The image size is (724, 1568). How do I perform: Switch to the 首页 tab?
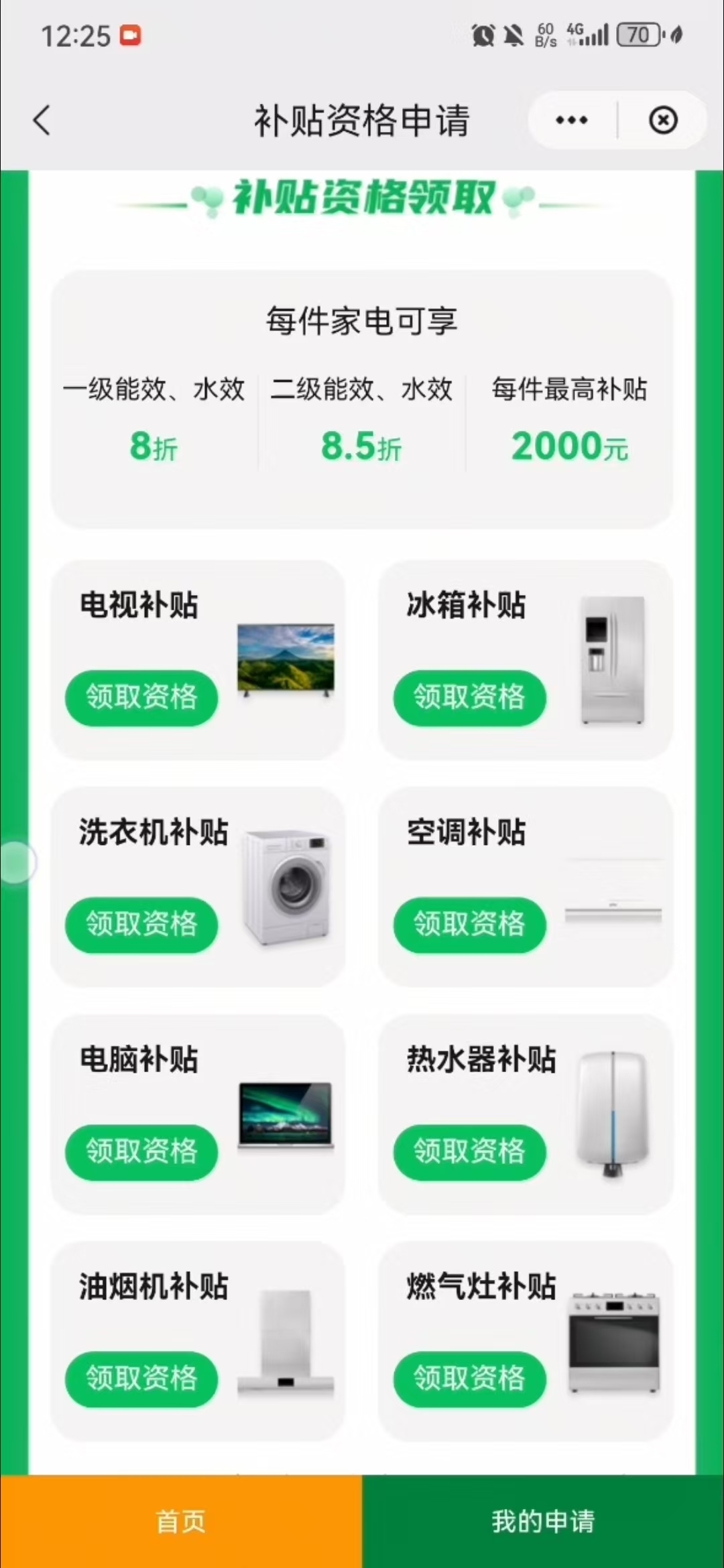pyautogui.click(x=181, y=1521)
